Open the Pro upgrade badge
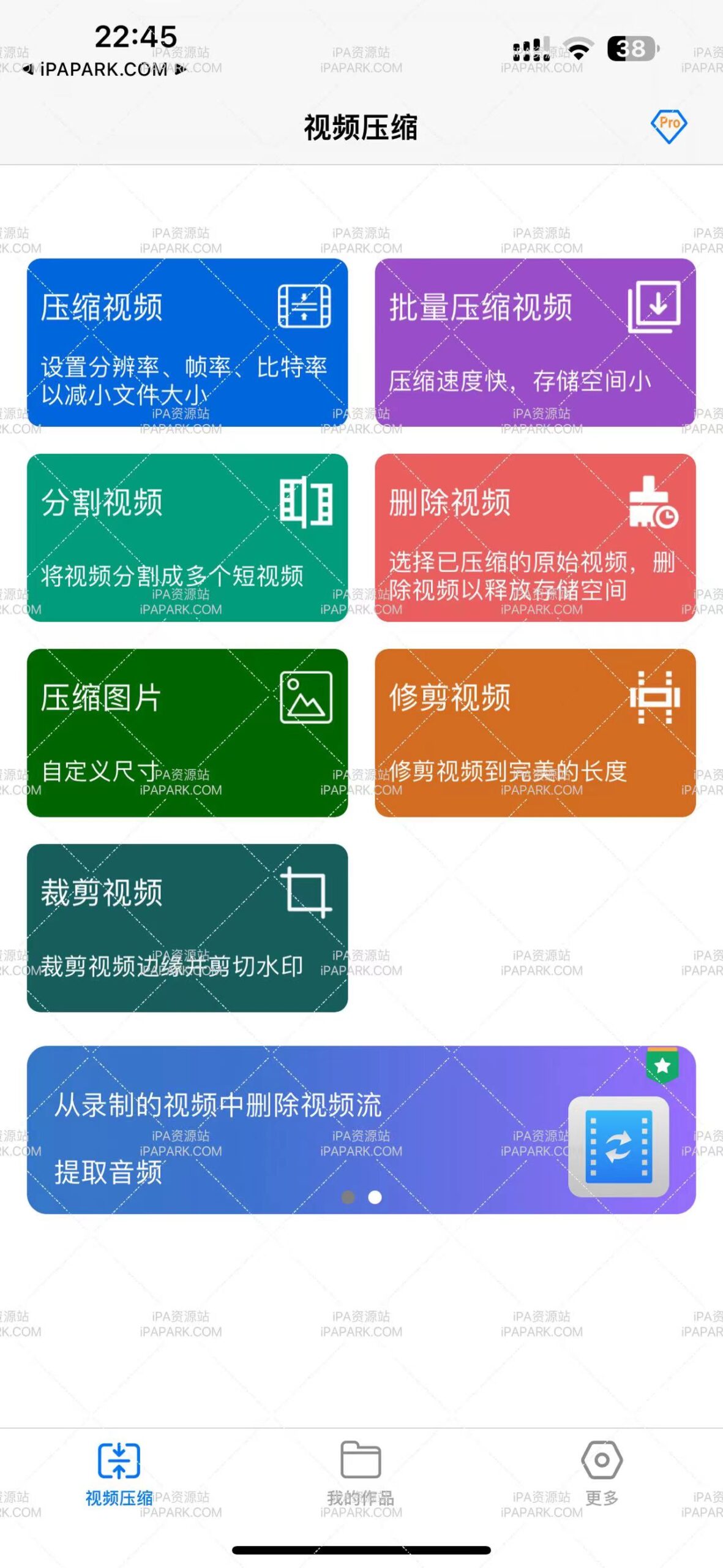Screen dimensions: 723x1568 pos(670,124)
